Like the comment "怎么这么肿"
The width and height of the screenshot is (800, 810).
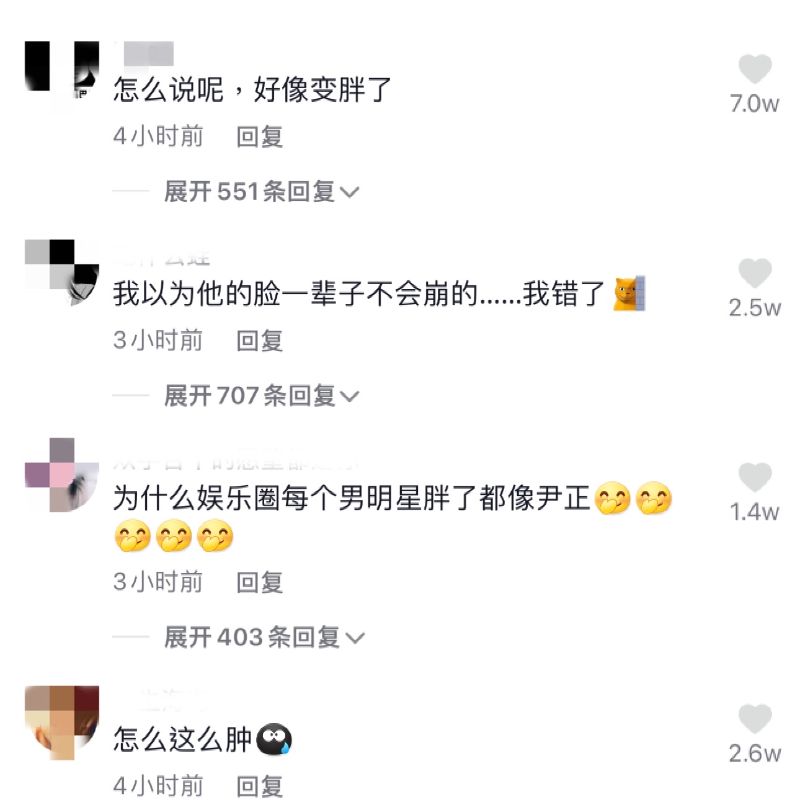pyautogui.click(x=755, y=719)
